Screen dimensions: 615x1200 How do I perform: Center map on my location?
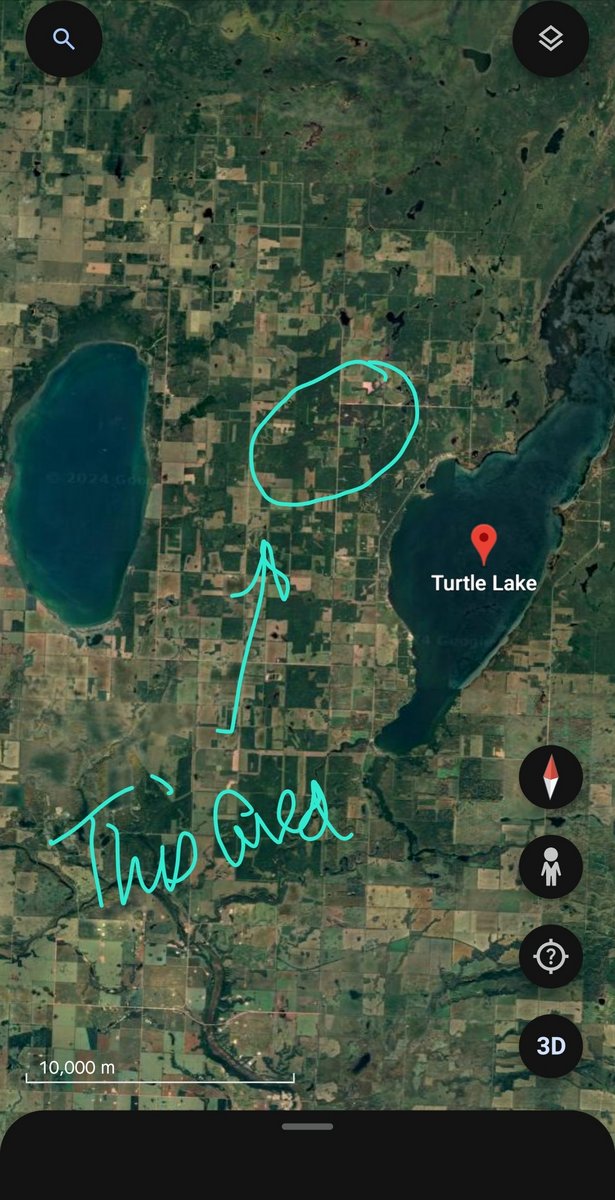(x=551, y=957)
